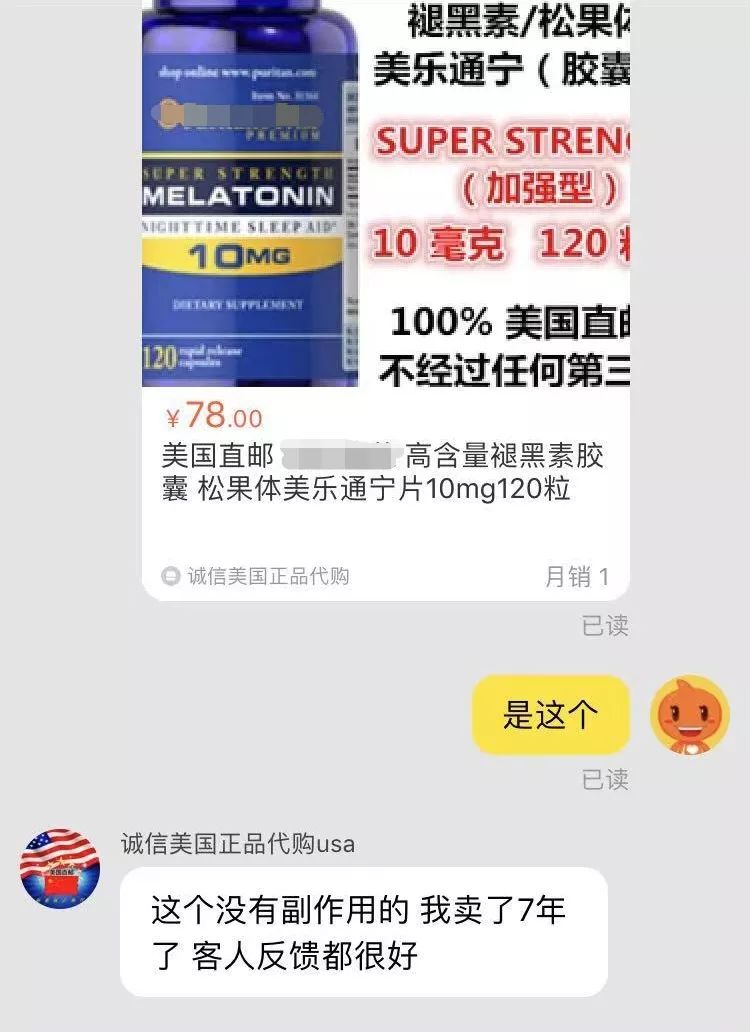Click the ¥78.00 price link
This screenshot has width=751, height=1033.
pos(211,414)
